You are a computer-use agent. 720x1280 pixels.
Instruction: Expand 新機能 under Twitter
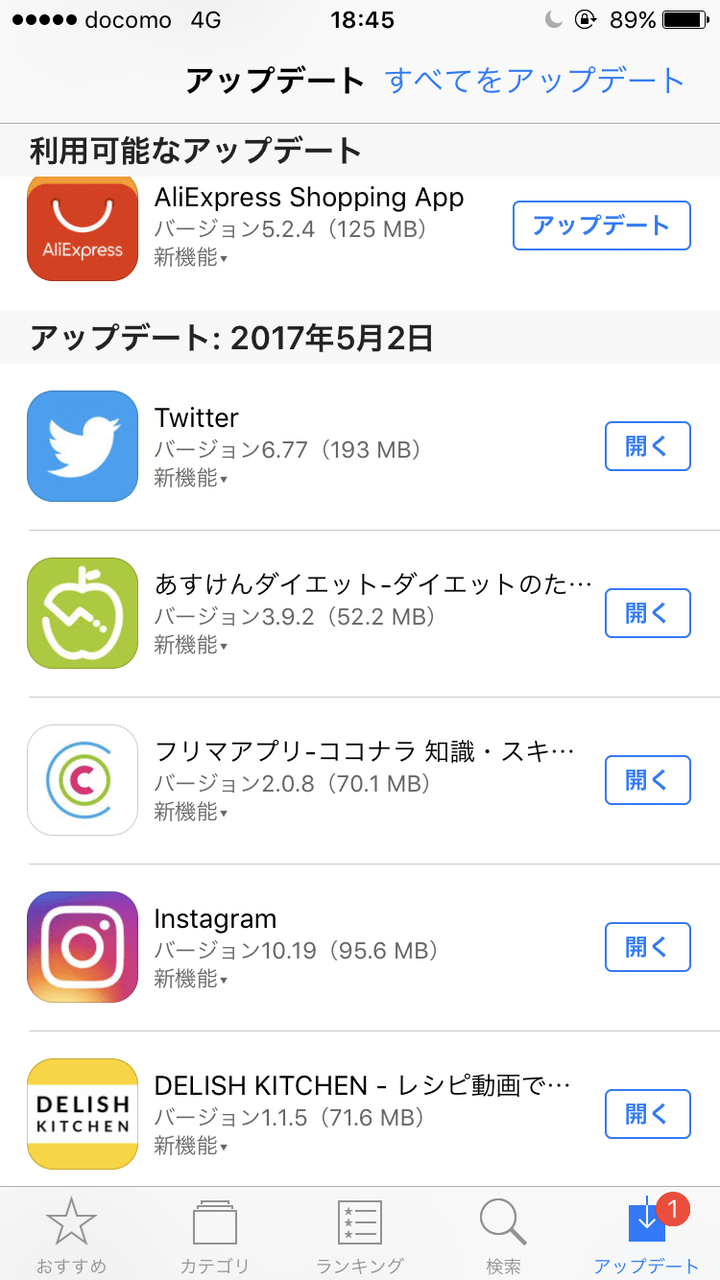pyautogui.click(x=190, y=478)
